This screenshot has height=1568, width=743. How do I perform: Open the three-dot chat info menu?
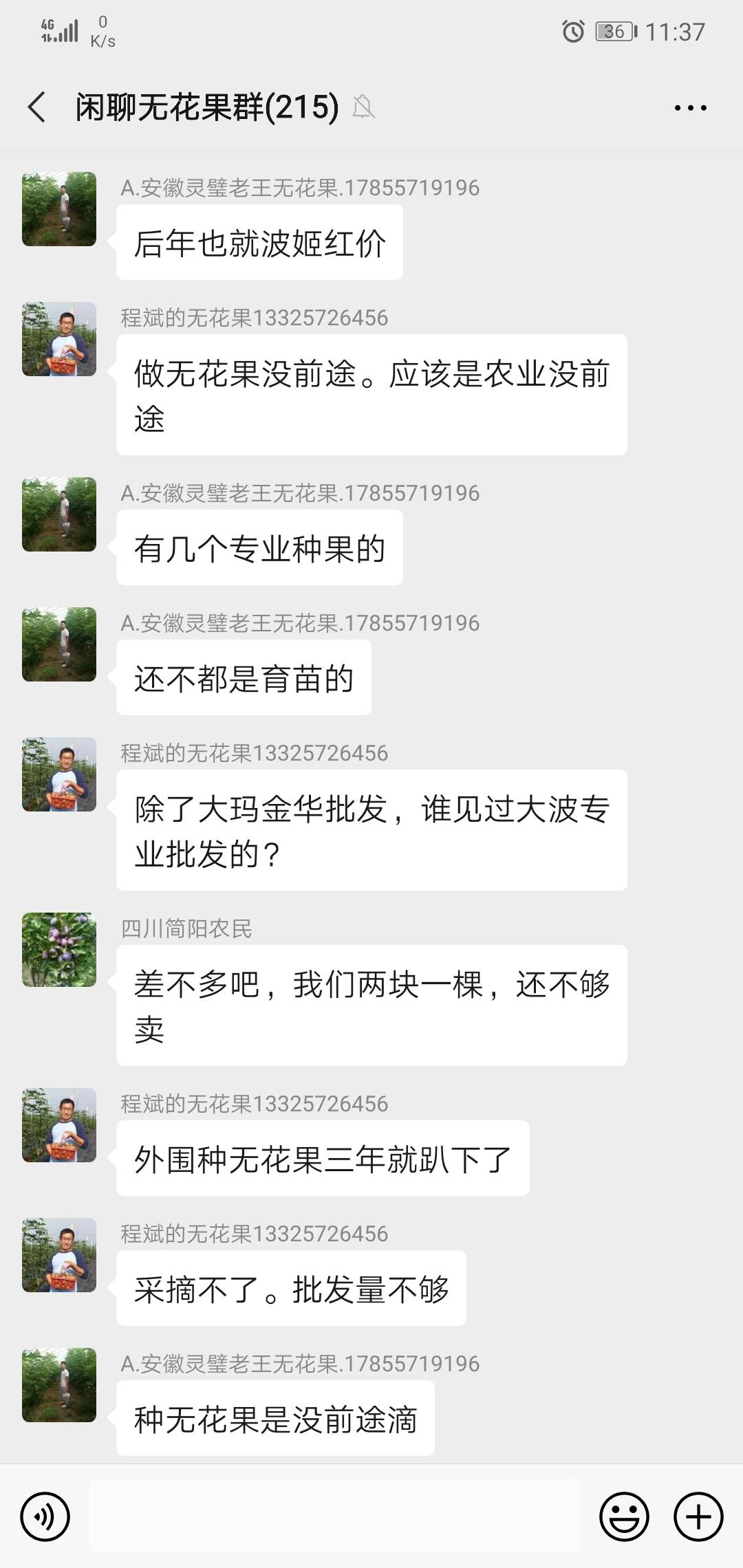[x=690, y=108]
